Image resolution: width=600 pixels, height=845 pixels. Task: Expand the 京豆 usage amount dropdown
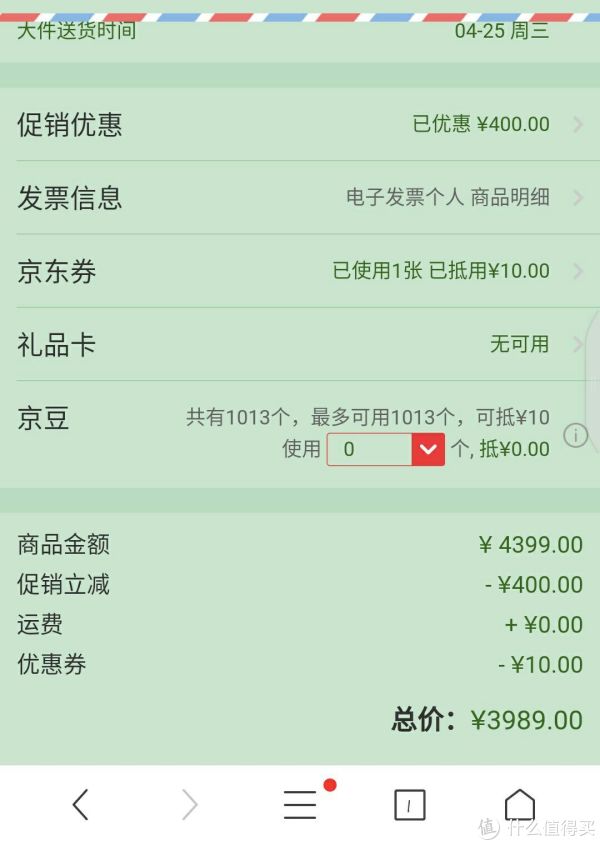click(x=427, y=450)
